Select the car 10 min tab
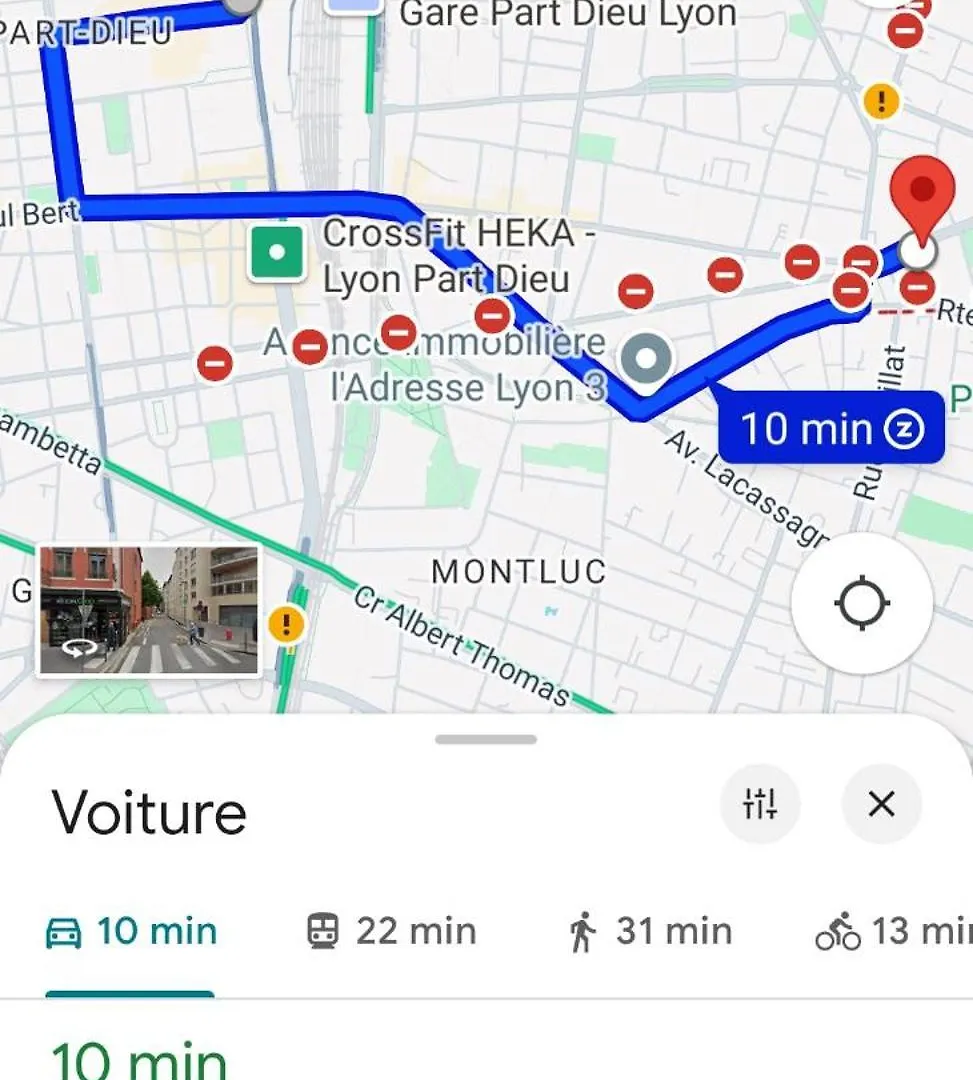The width and height of the screenshot is (973, 1080). pyautogui.click(x=131, y=932)
